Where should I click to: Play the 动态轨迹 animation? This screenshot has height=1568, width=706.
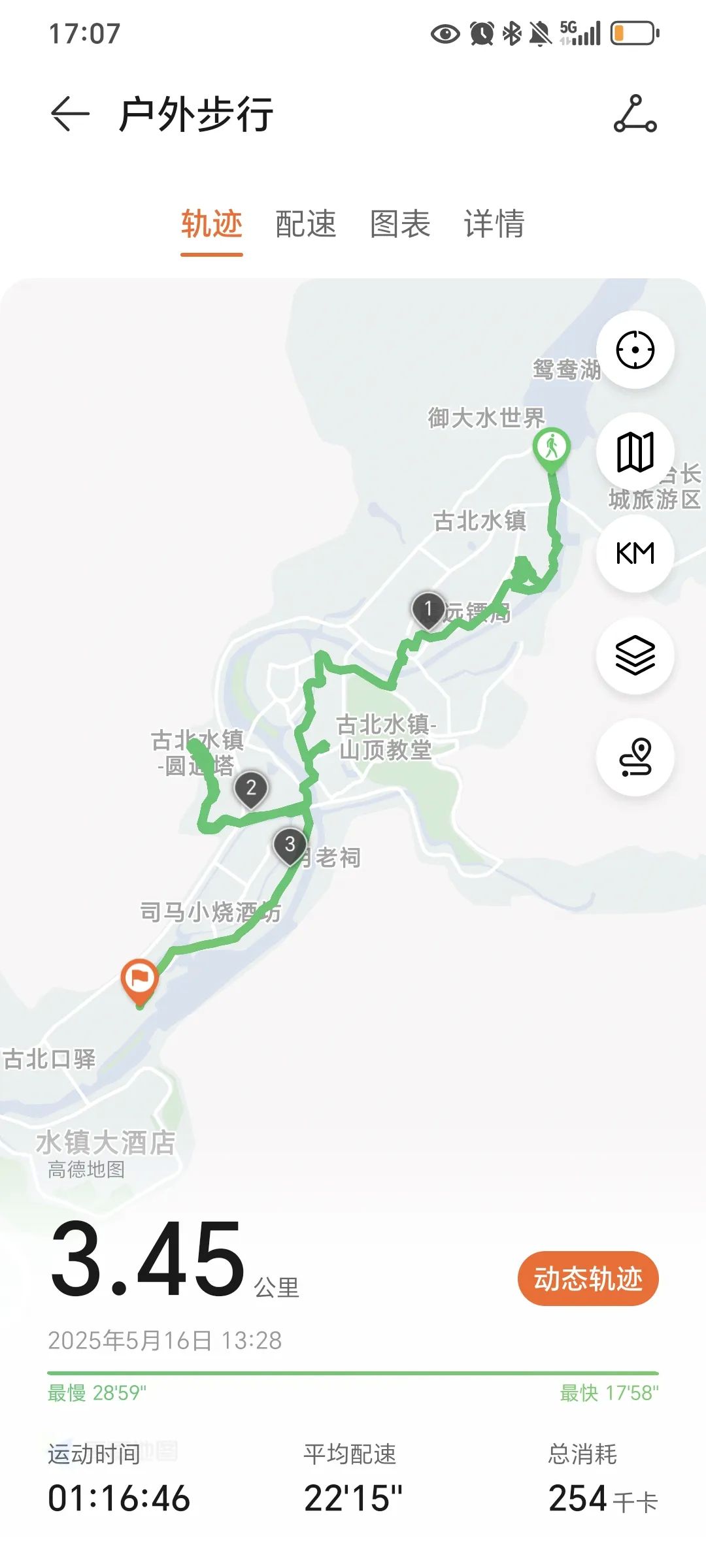point(588,1279)
